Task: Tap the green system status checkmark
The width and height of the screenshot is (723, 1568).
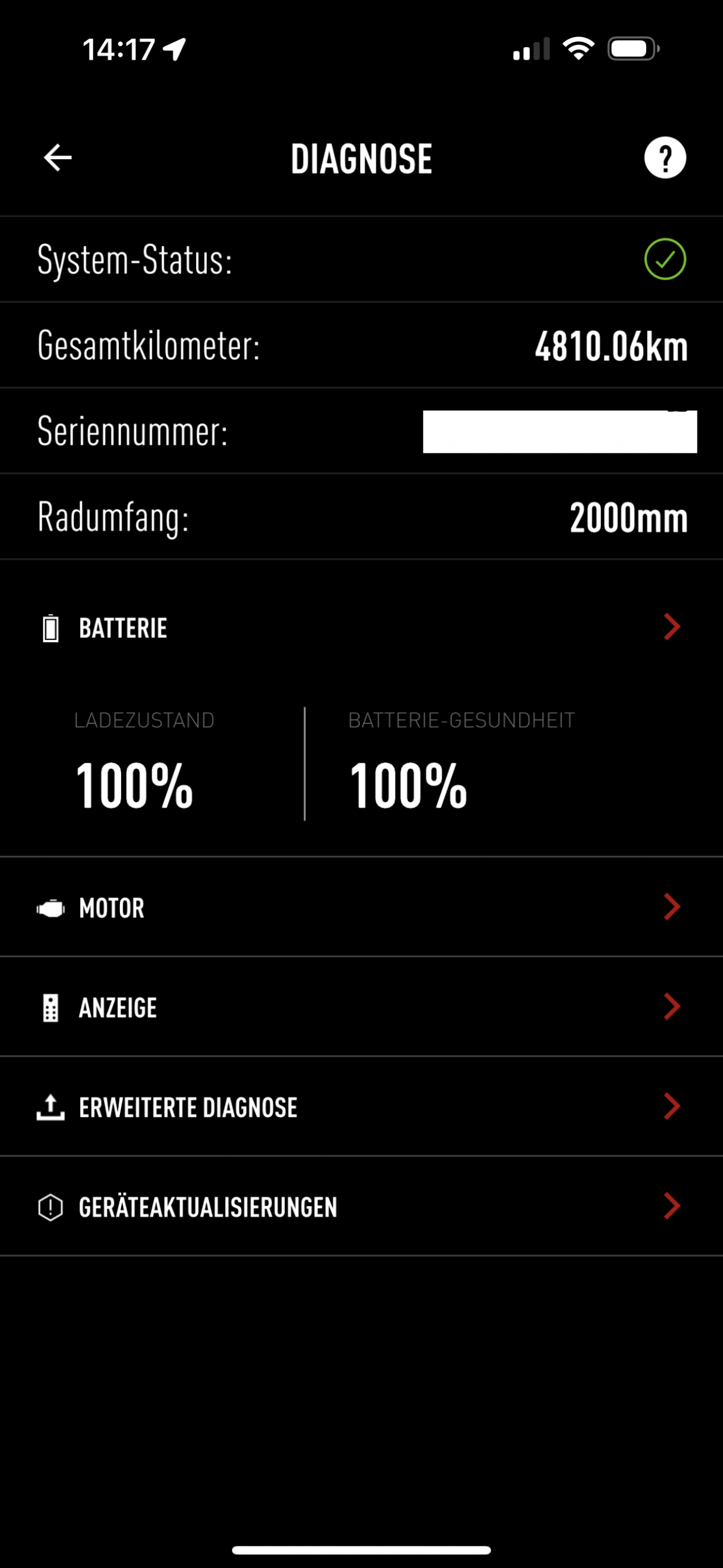Action: [664, 258]
